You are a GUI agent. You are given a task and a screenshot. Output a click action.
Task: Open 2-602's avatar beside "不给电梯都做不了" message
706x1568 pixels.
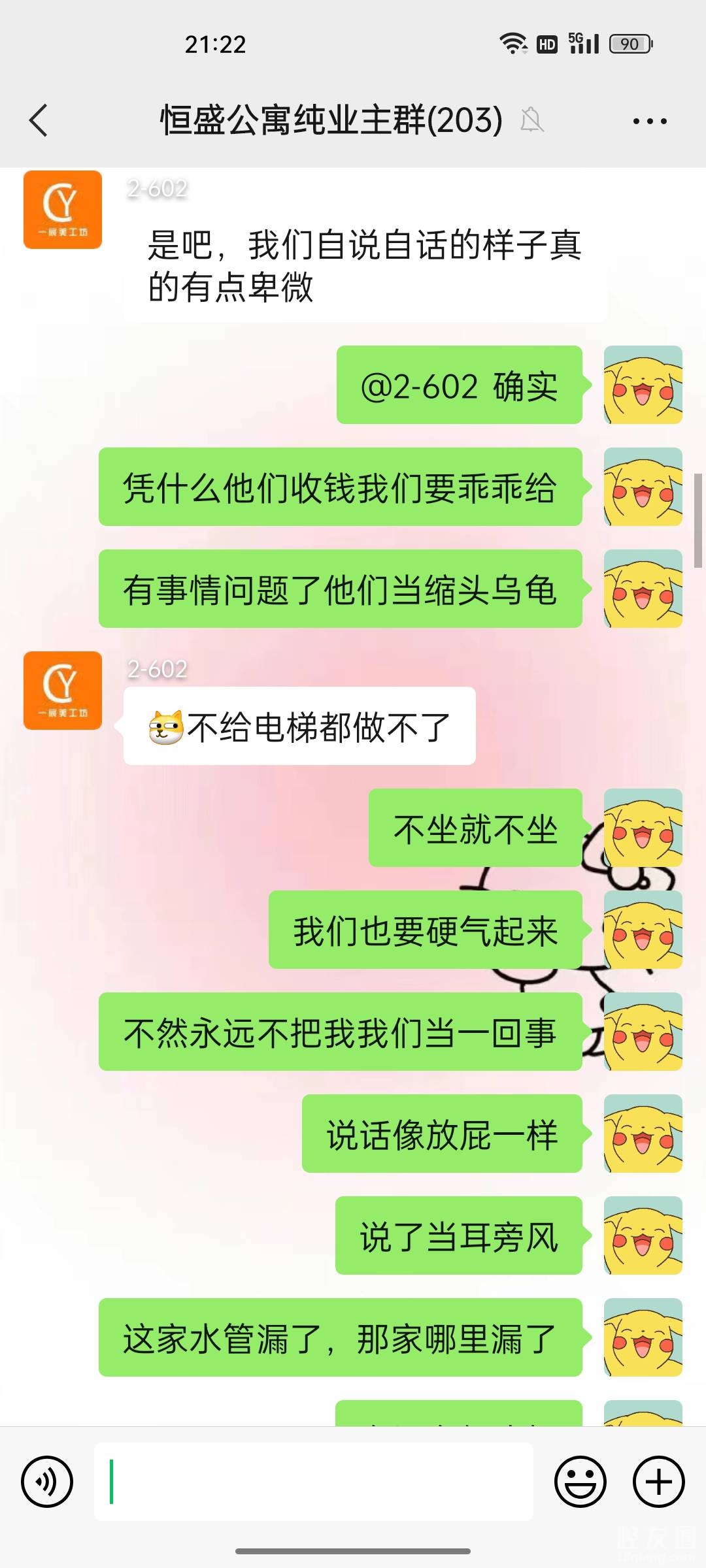63,691
